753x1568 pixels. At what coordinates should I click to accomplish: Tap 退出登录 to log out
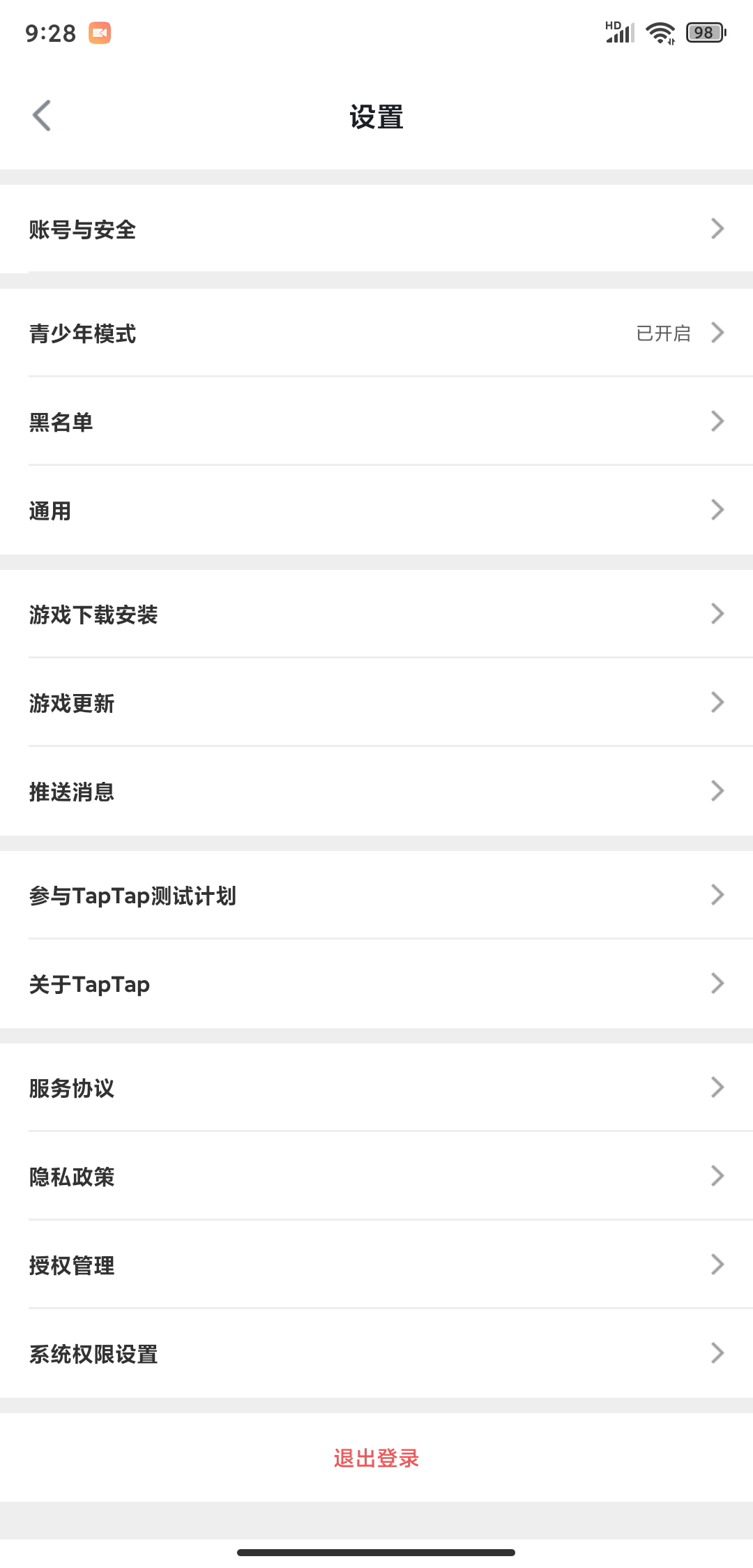[376, 1458]
